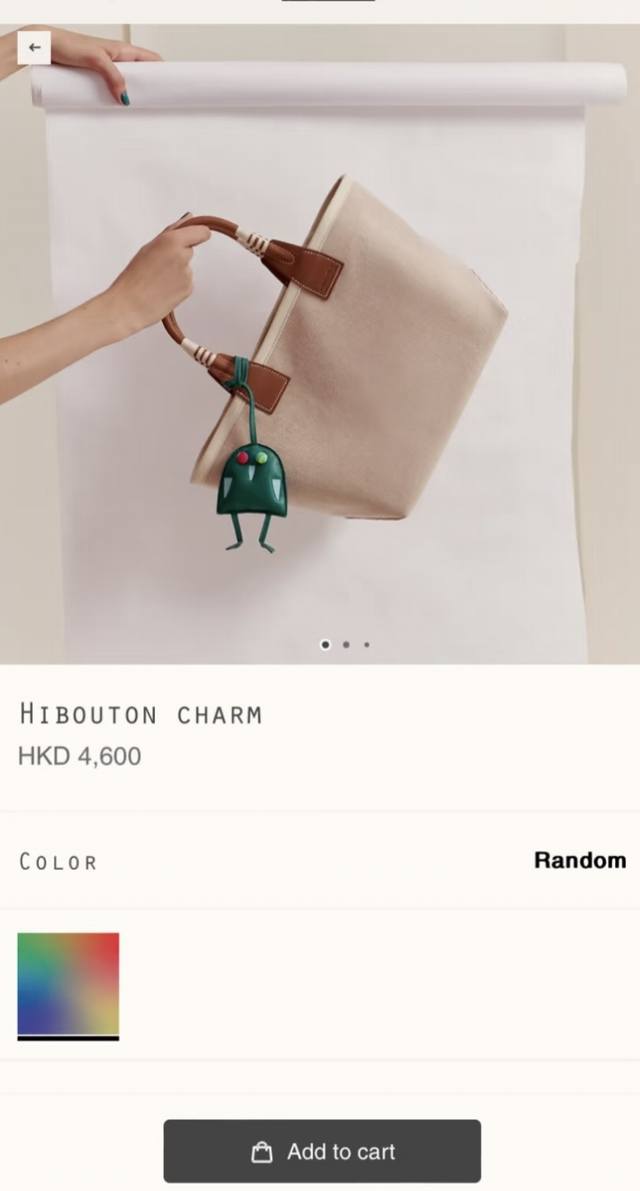Go back using the arrow button
Screen dimensions: 640x1191
[x=34, y=47]
